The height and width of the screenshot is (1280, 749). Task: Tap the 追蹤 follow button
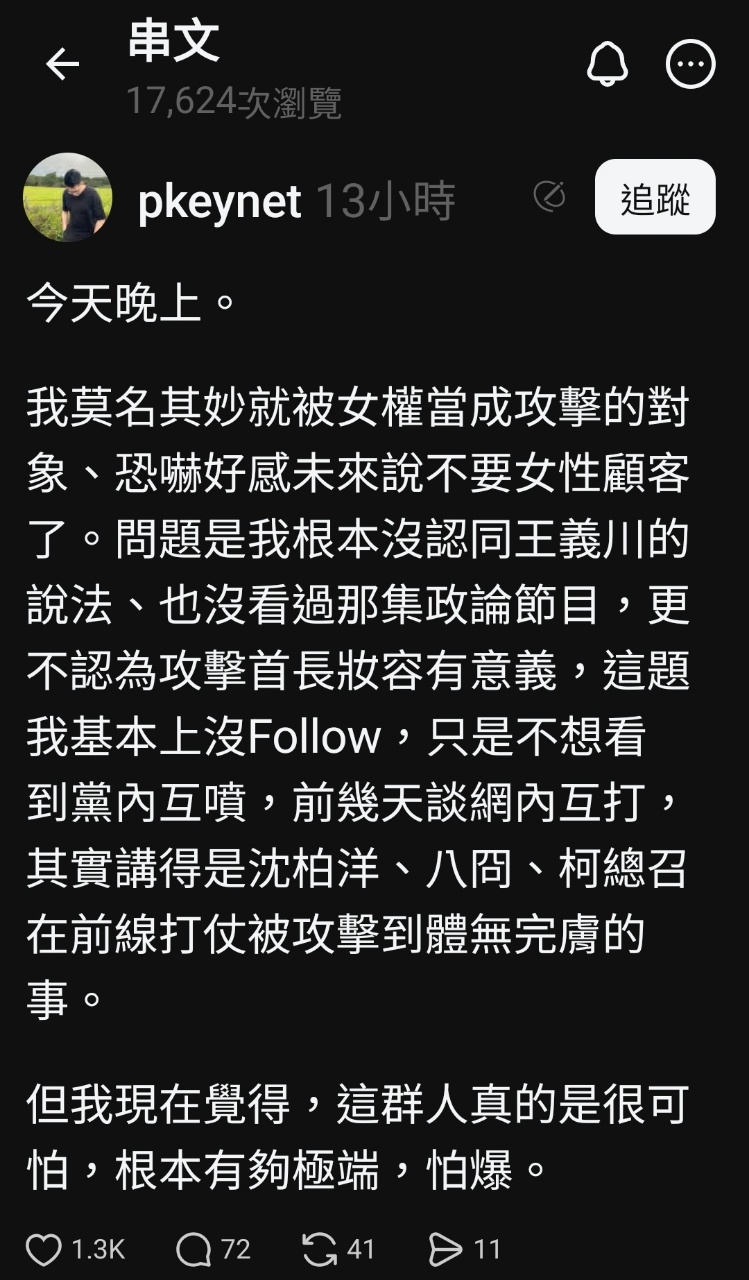(655, 197)
